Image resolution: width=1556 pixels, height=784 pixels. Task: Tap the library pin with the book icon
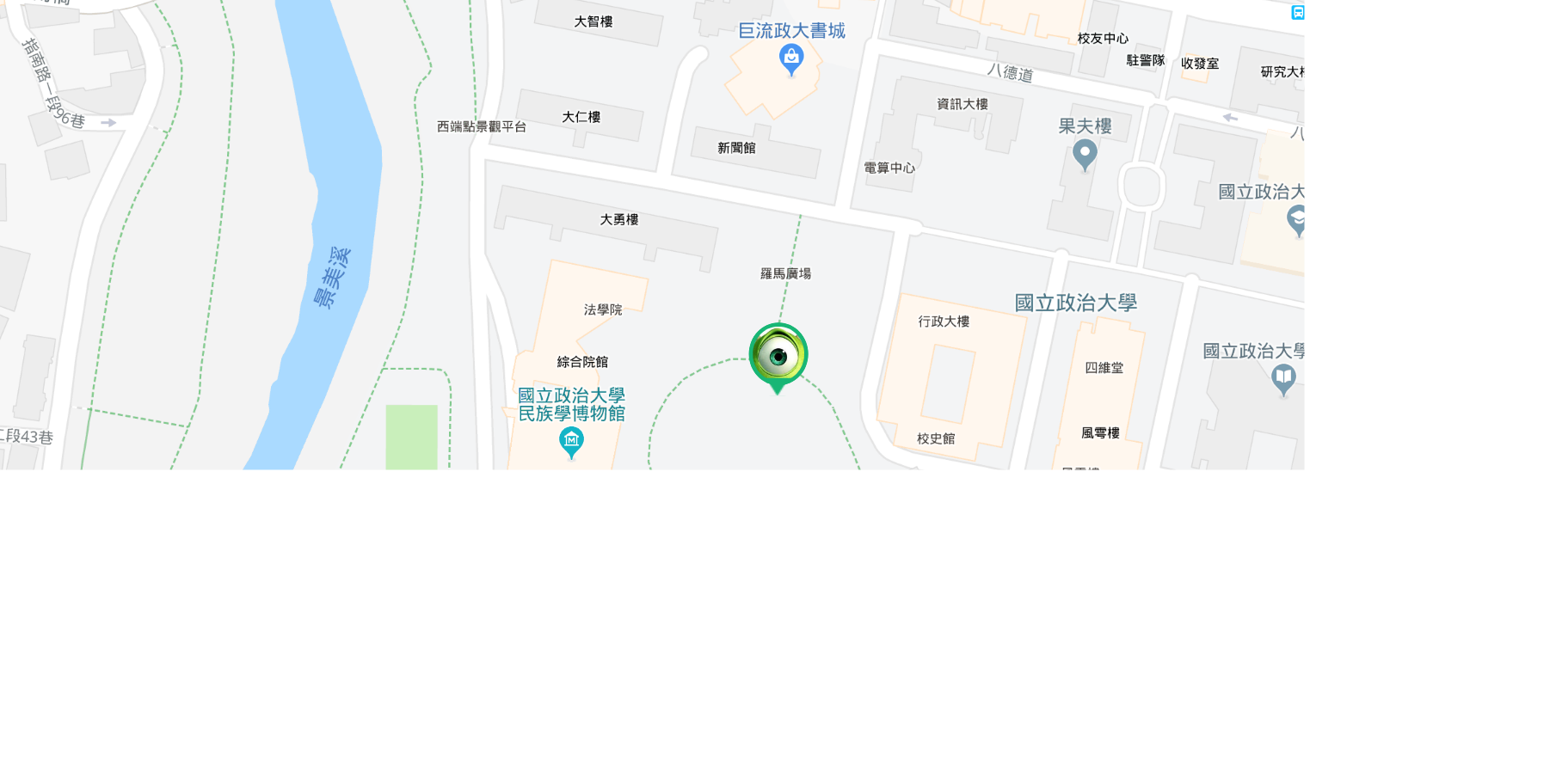click(x=1283, y=377)
